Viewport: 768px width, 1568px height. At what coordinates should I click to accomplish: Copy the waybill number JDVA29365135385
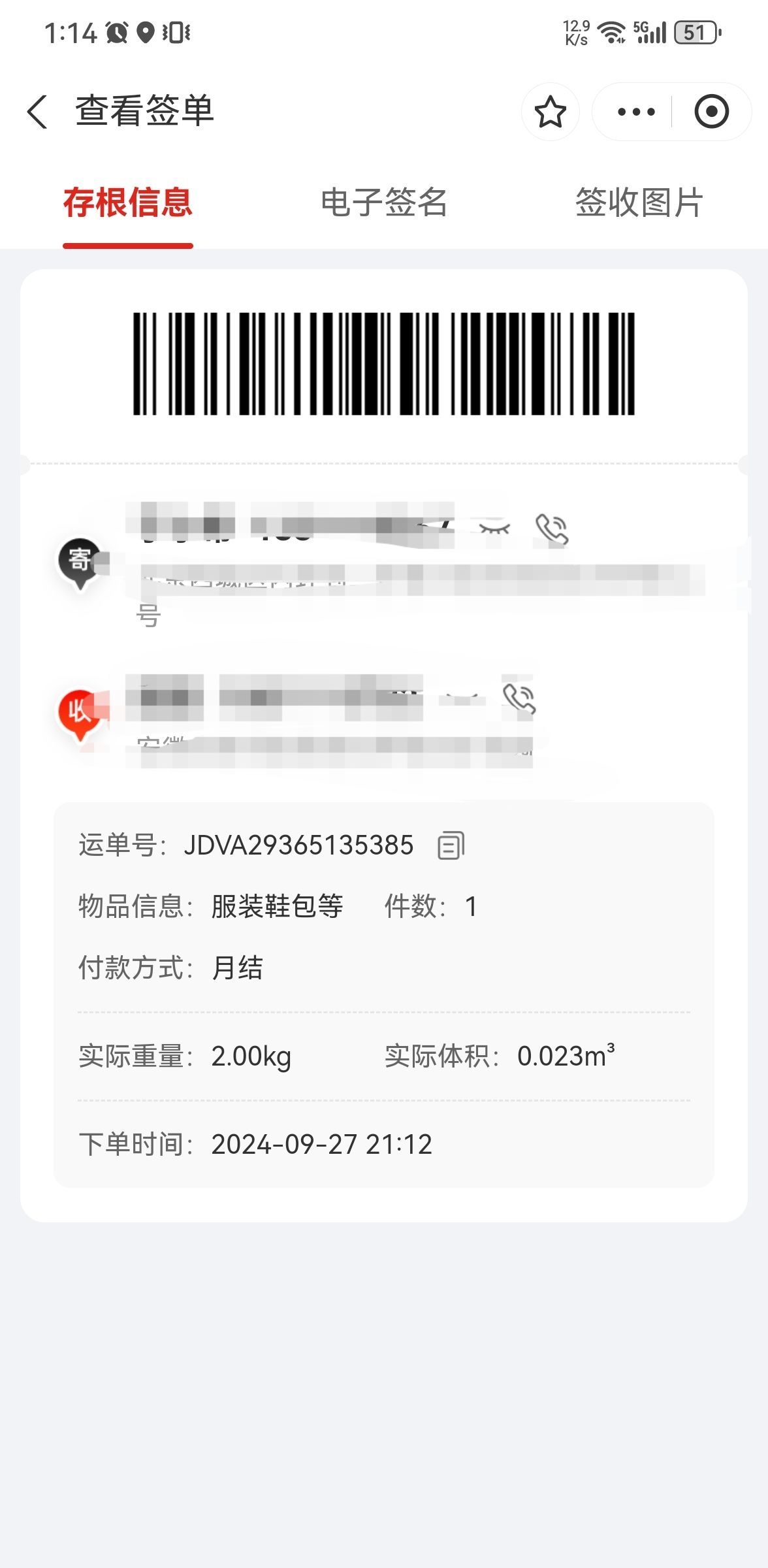[x=451, y=845]
